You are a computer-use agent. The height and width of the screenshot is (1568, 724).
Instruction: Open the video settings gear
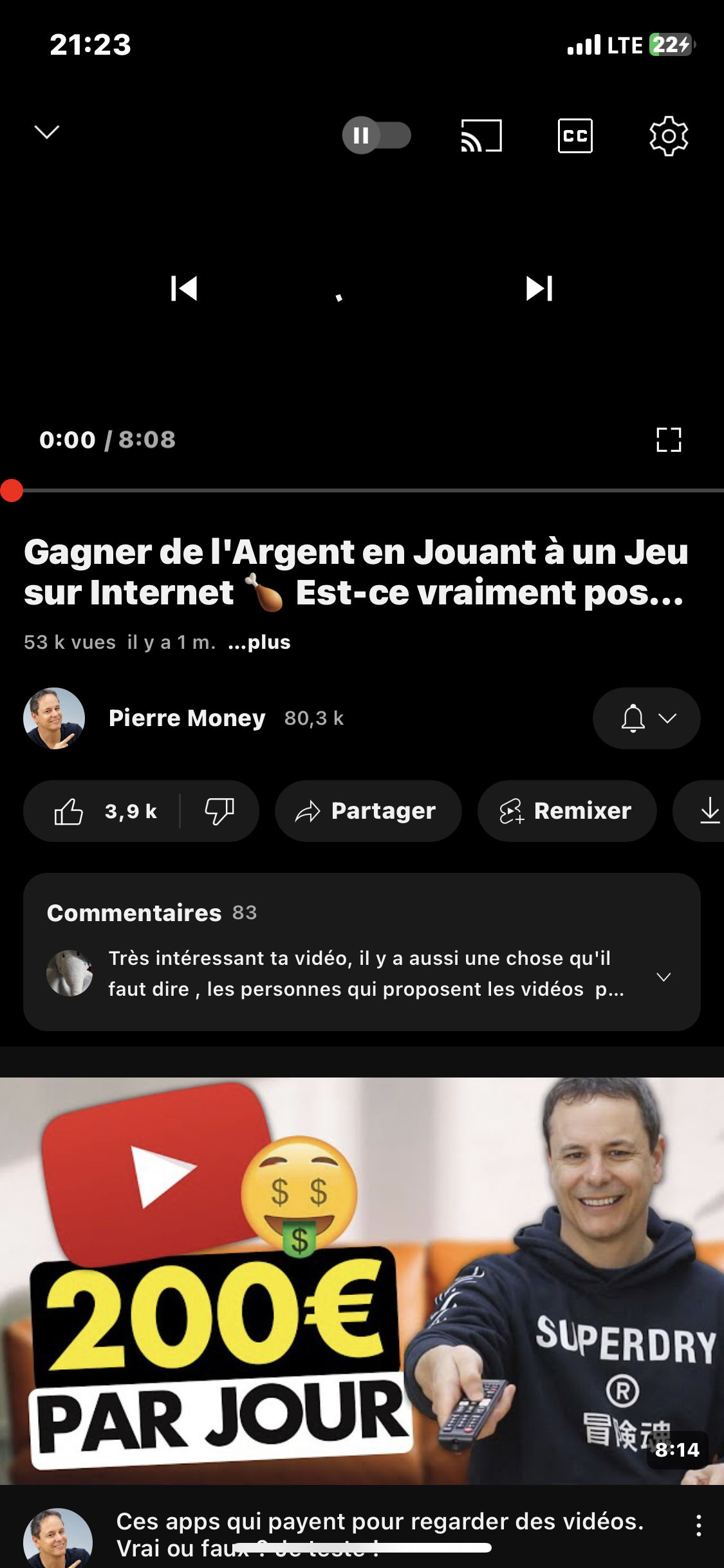tap(669, 136)
